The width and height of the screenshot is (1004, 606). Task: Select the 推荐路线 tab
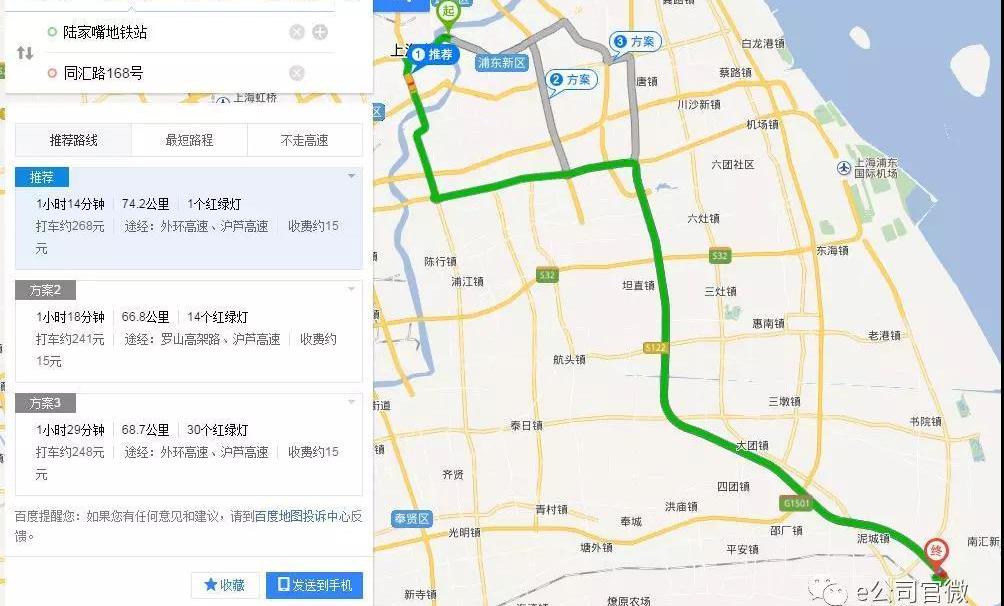click(73, 140)
